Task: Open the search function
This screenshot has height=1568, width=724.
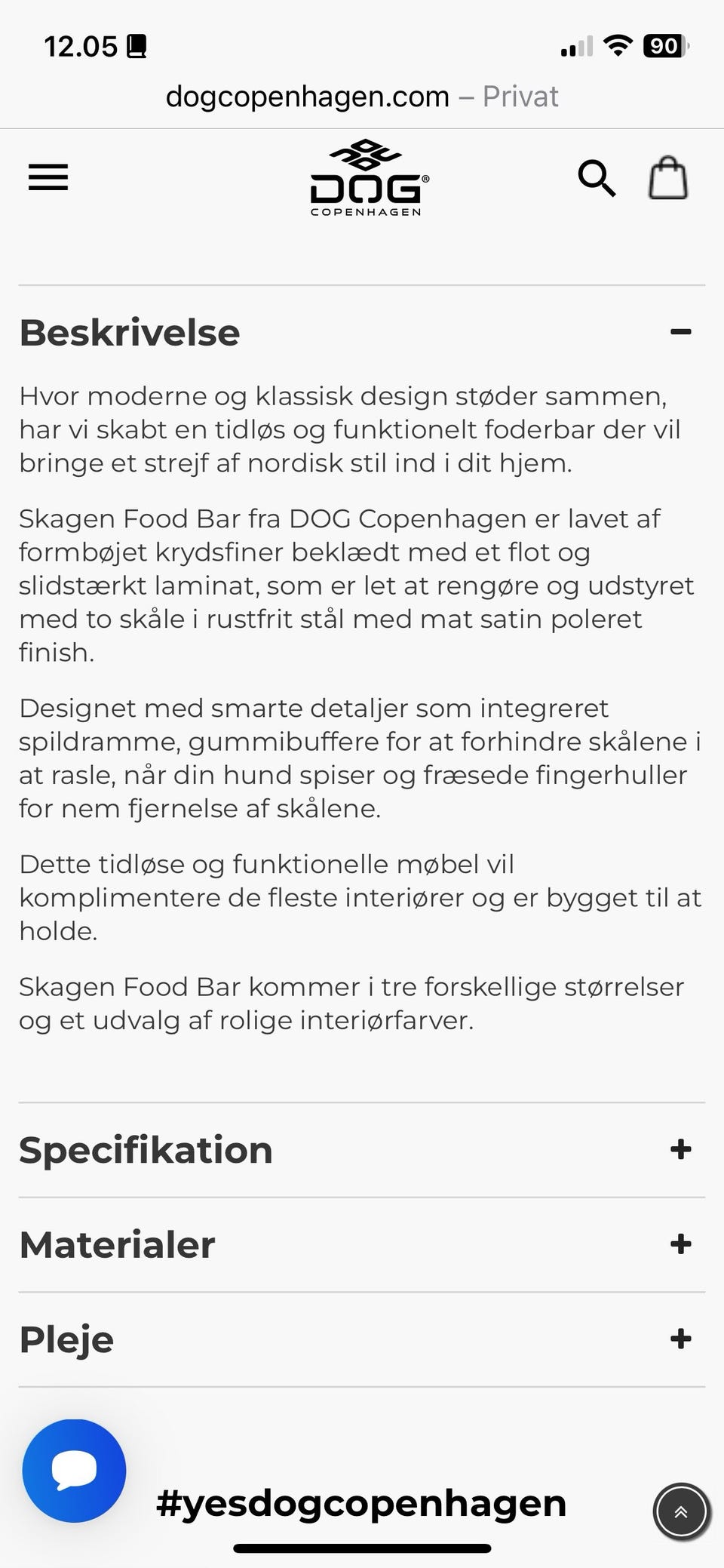Action: (597, 177)
